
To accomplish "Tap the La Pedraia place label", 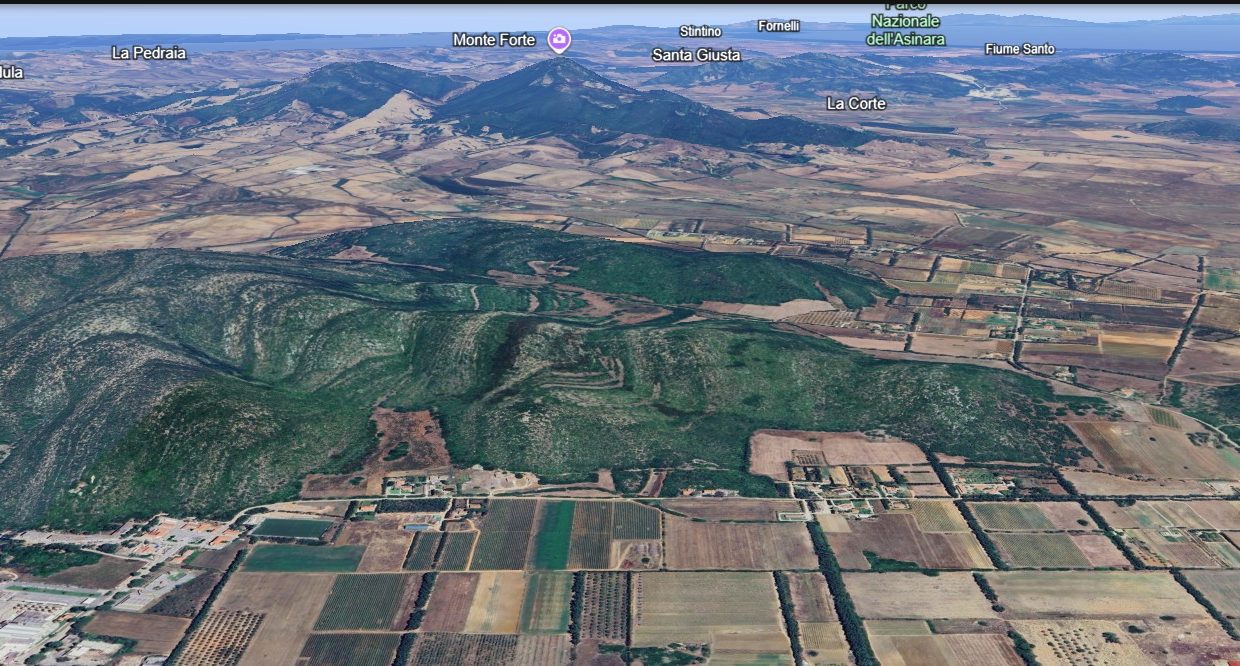I will point(149,53).
